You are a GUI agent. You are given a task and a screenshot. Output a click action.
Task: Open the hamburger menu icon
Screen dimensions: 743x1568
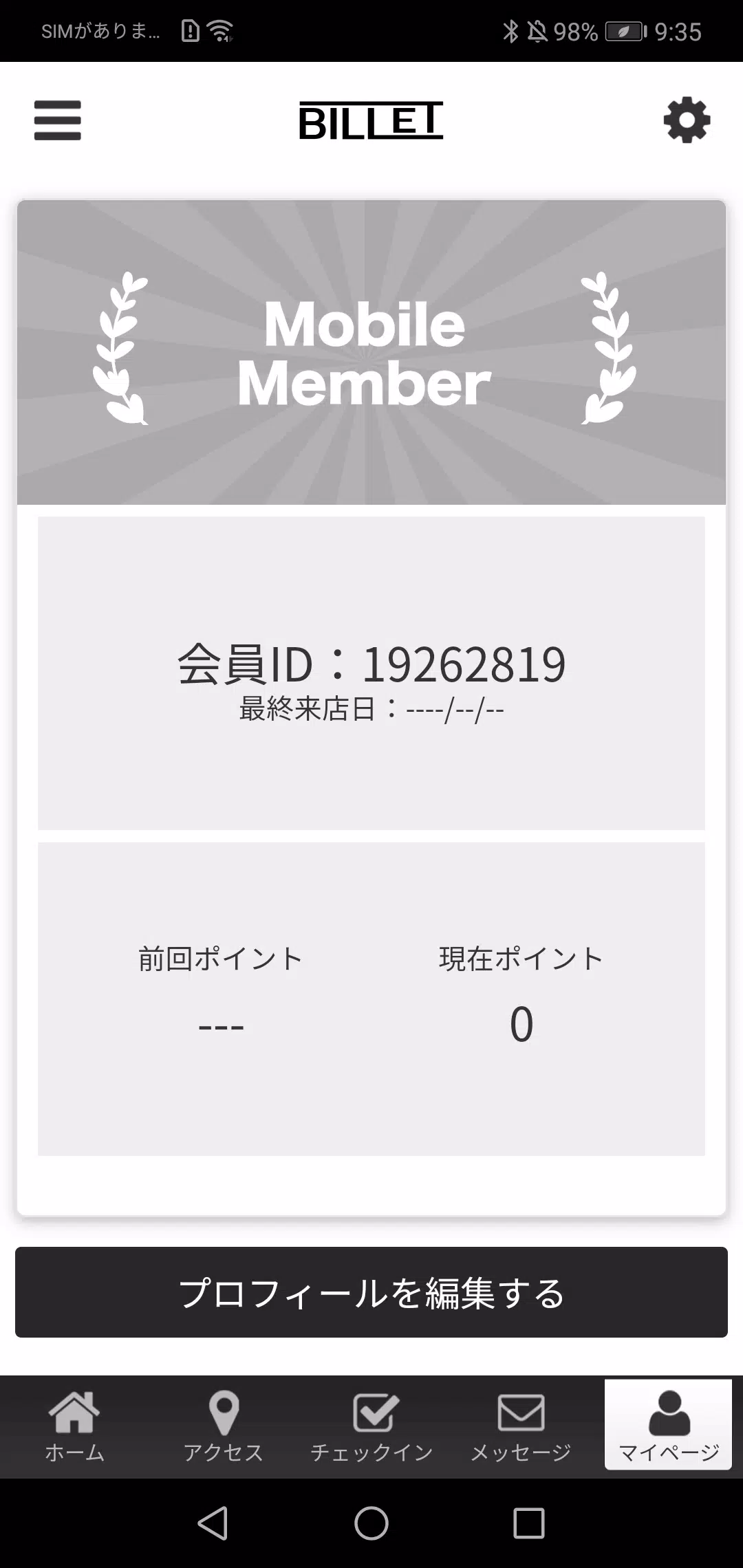(x=57, y=120)
